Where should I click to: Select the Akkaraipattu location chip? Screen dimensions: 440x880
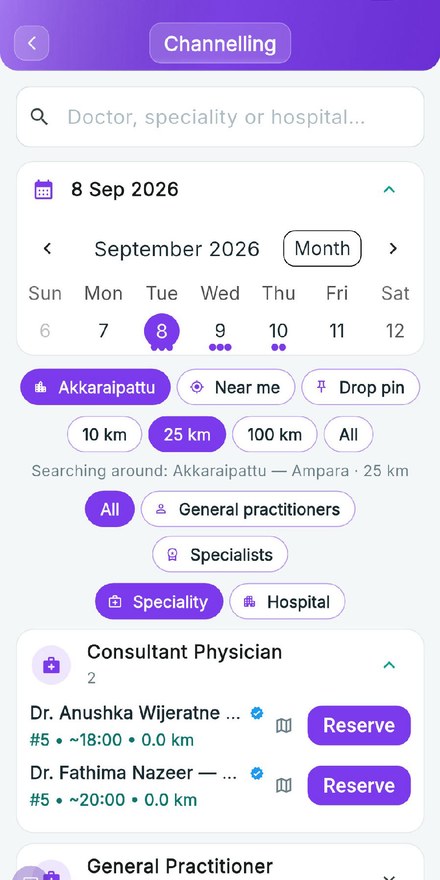[x=95, y=387]
